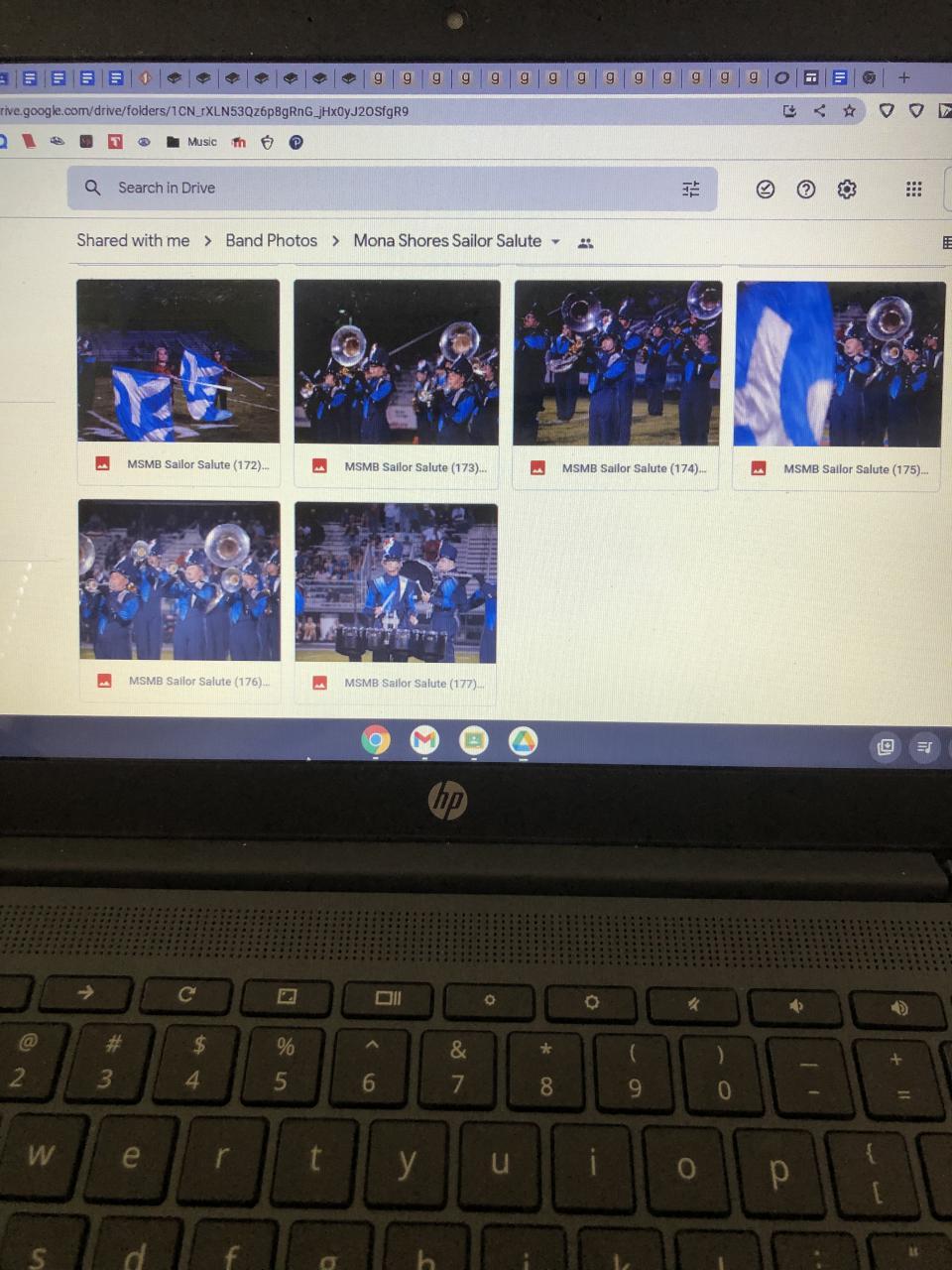Open photo MSMB Sailor Salute (175)

(x=839, y=364)
